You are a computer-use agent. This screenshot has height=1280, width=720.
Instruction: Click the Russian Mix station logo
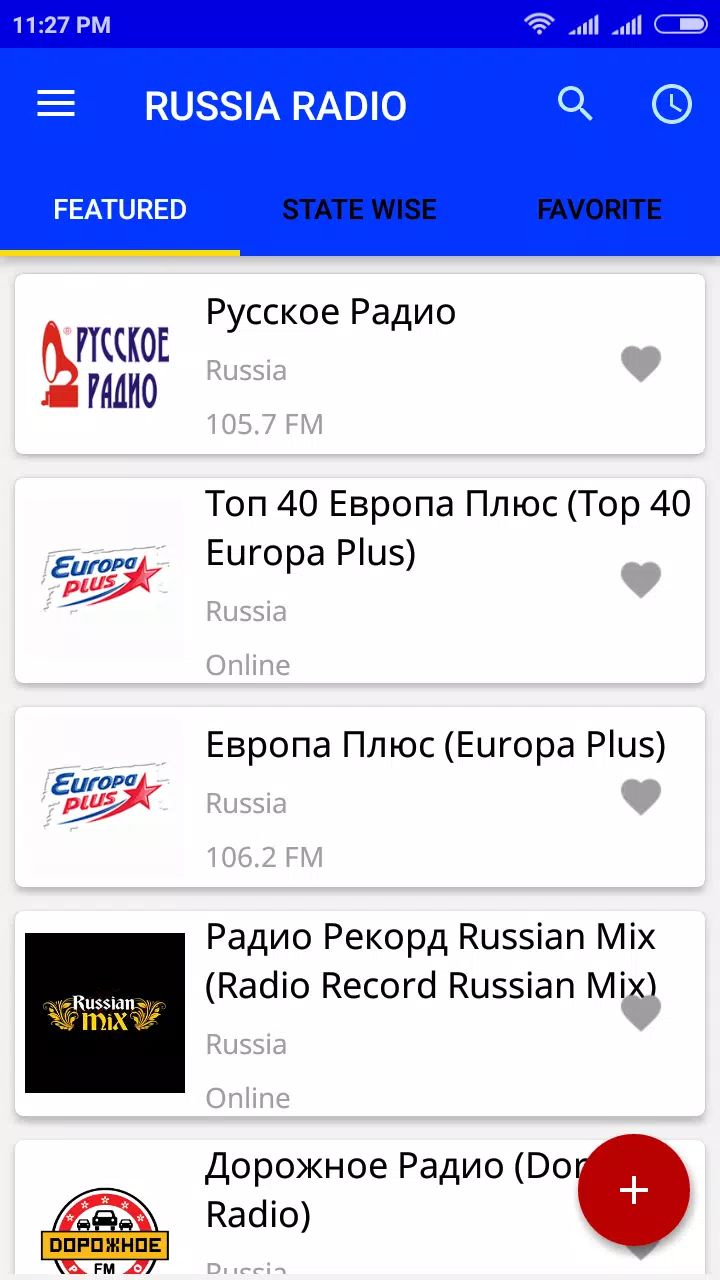104,1013
